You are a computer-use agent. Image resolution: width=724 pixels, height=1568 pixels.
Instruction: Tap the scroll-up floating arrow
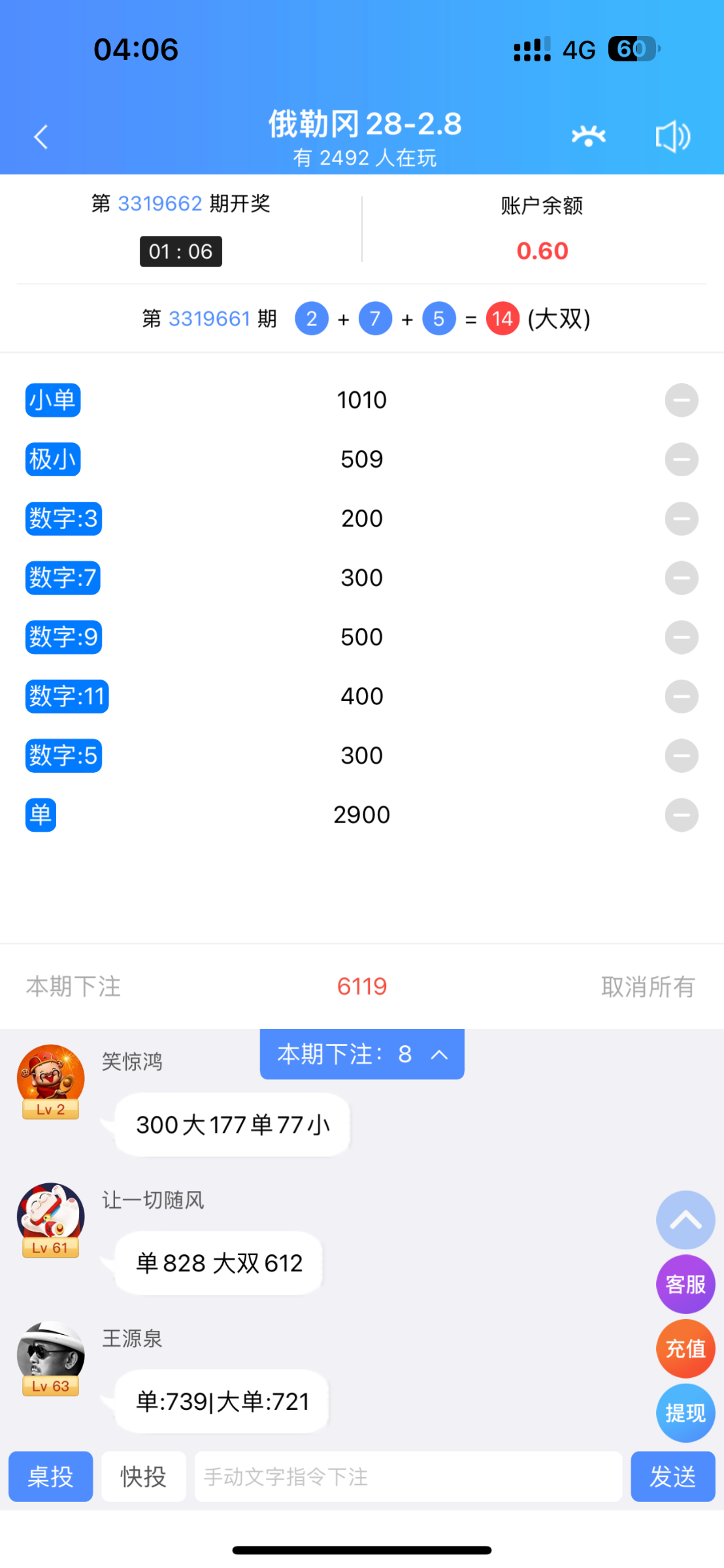tap(685, 1220)
